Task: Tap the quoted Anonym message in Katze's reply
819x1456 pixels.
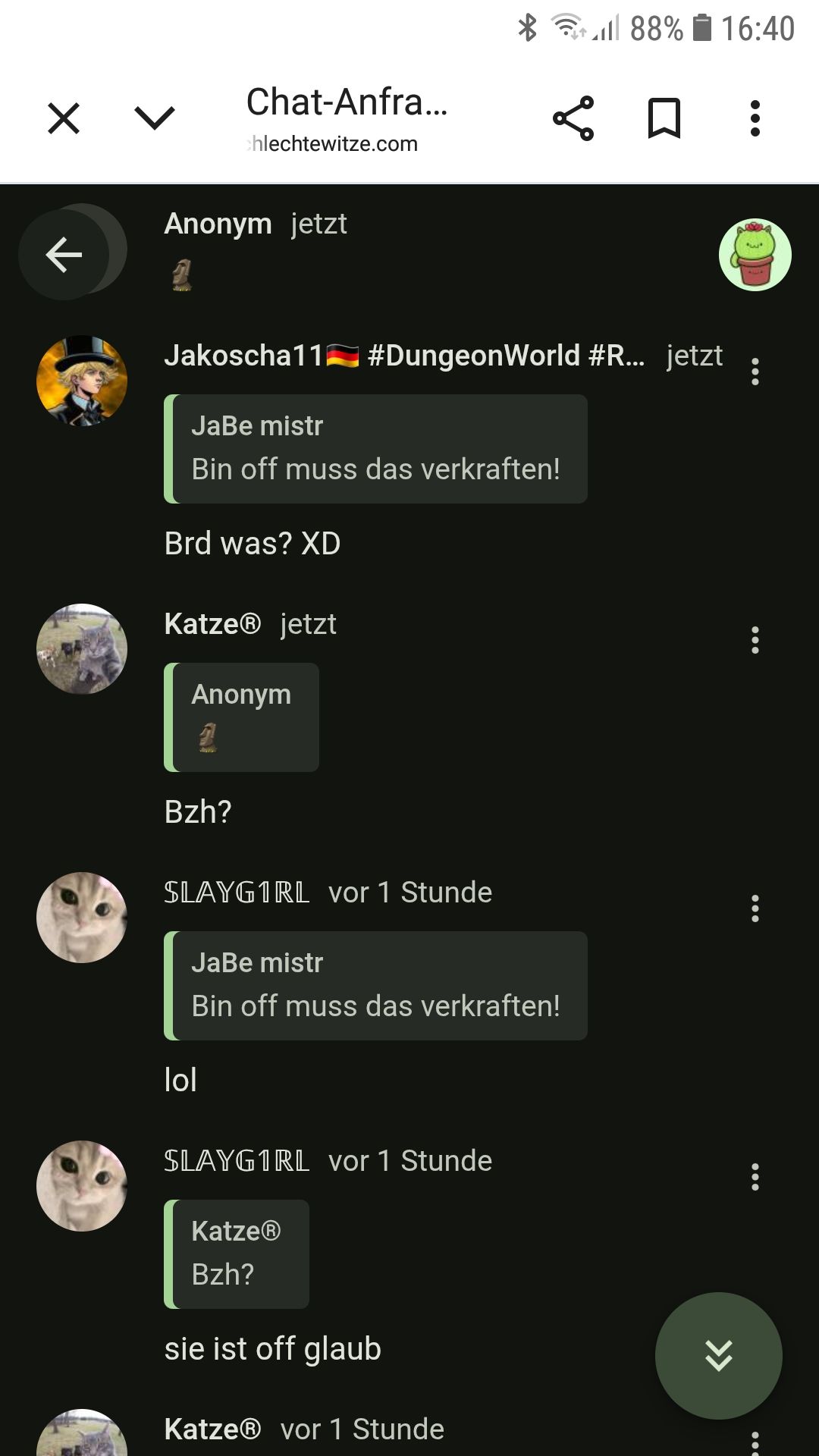Action: (242, 717)
